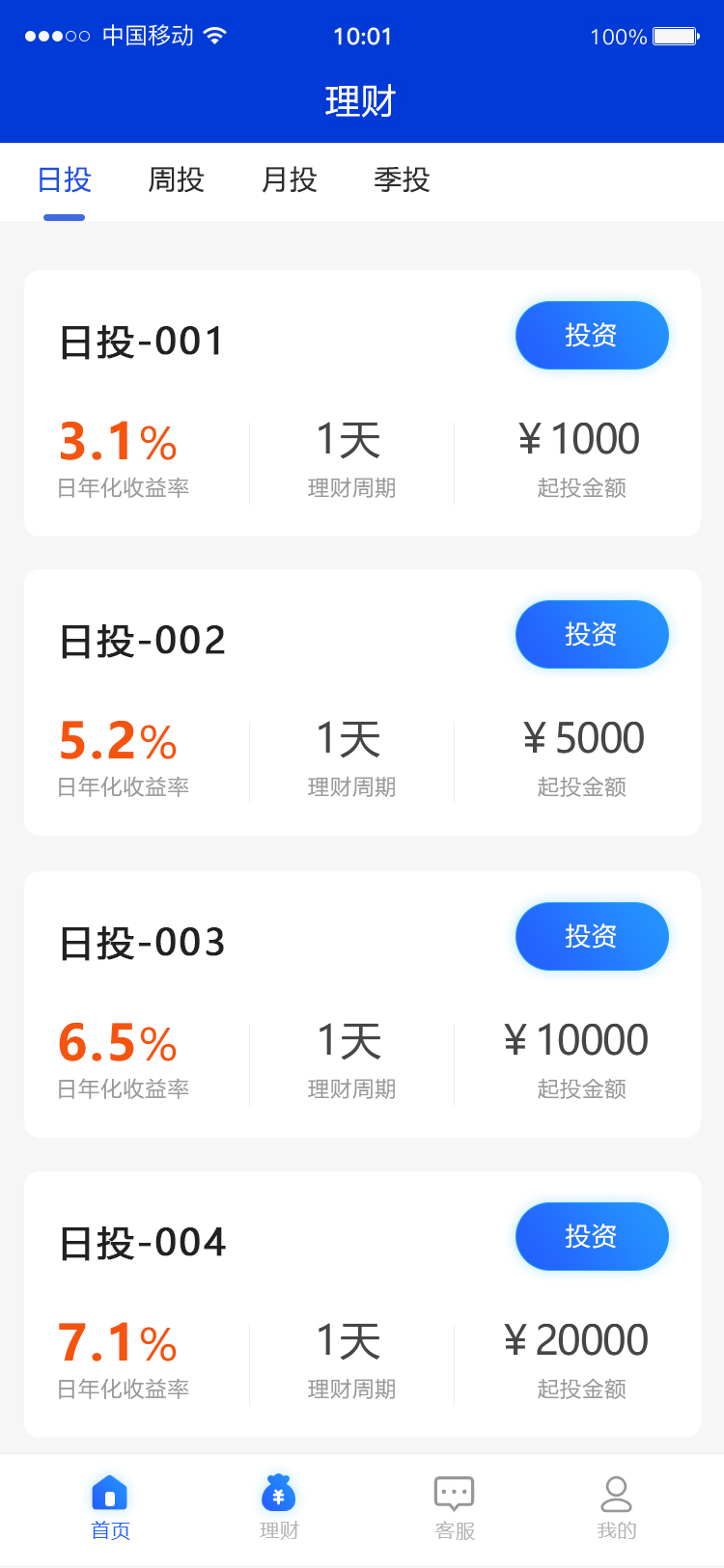Select the 月投 tab
Screen dimensions: 724x1568
click(x=289, y=180)
